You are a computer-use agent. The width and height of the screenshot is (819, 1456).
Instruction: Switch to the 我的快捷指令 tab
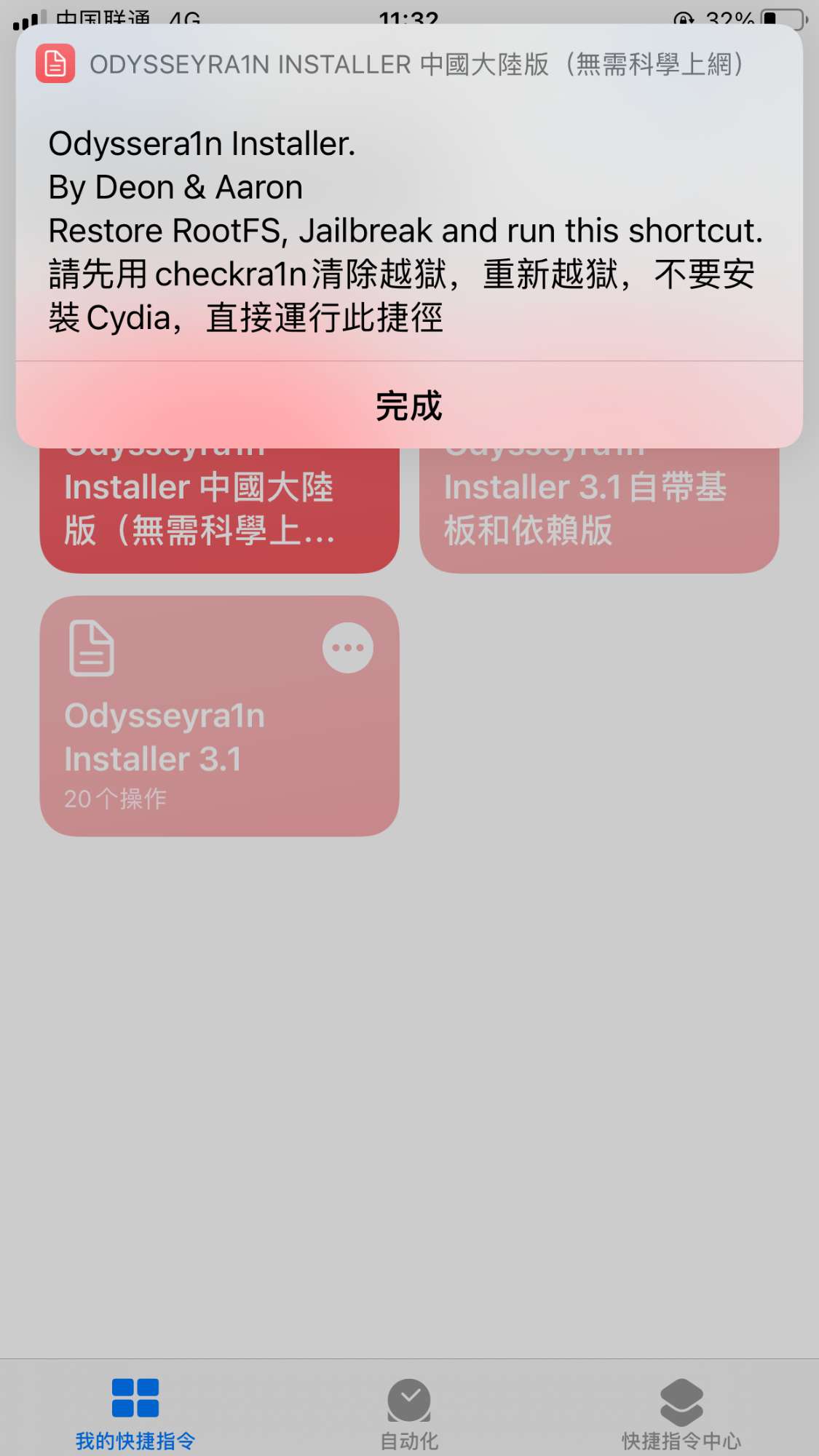(135, 1414)
